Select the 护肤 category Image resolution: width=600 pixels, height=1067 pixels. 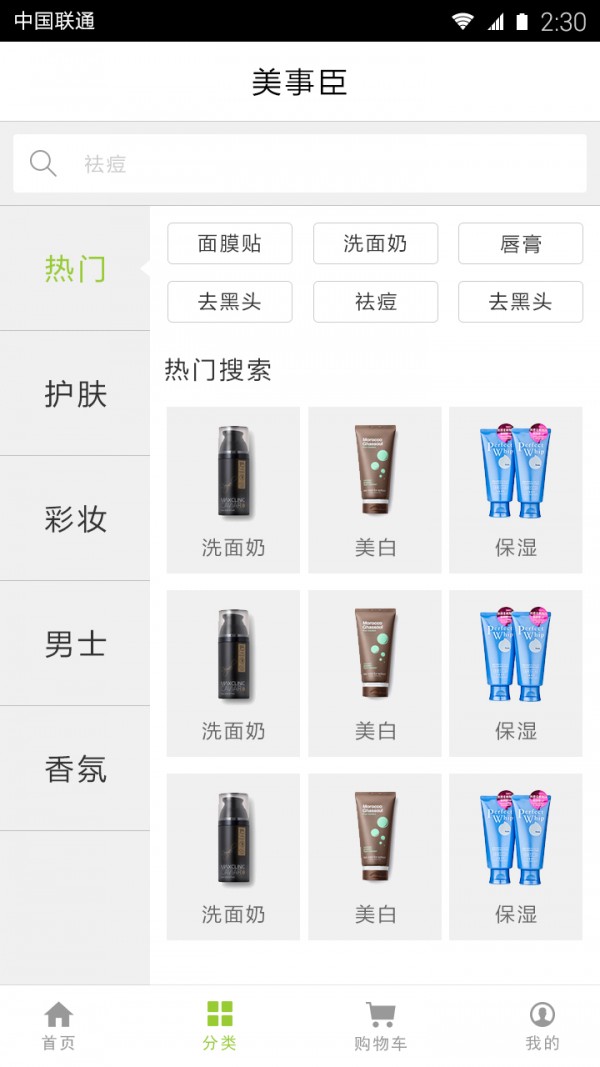point(75,393)
